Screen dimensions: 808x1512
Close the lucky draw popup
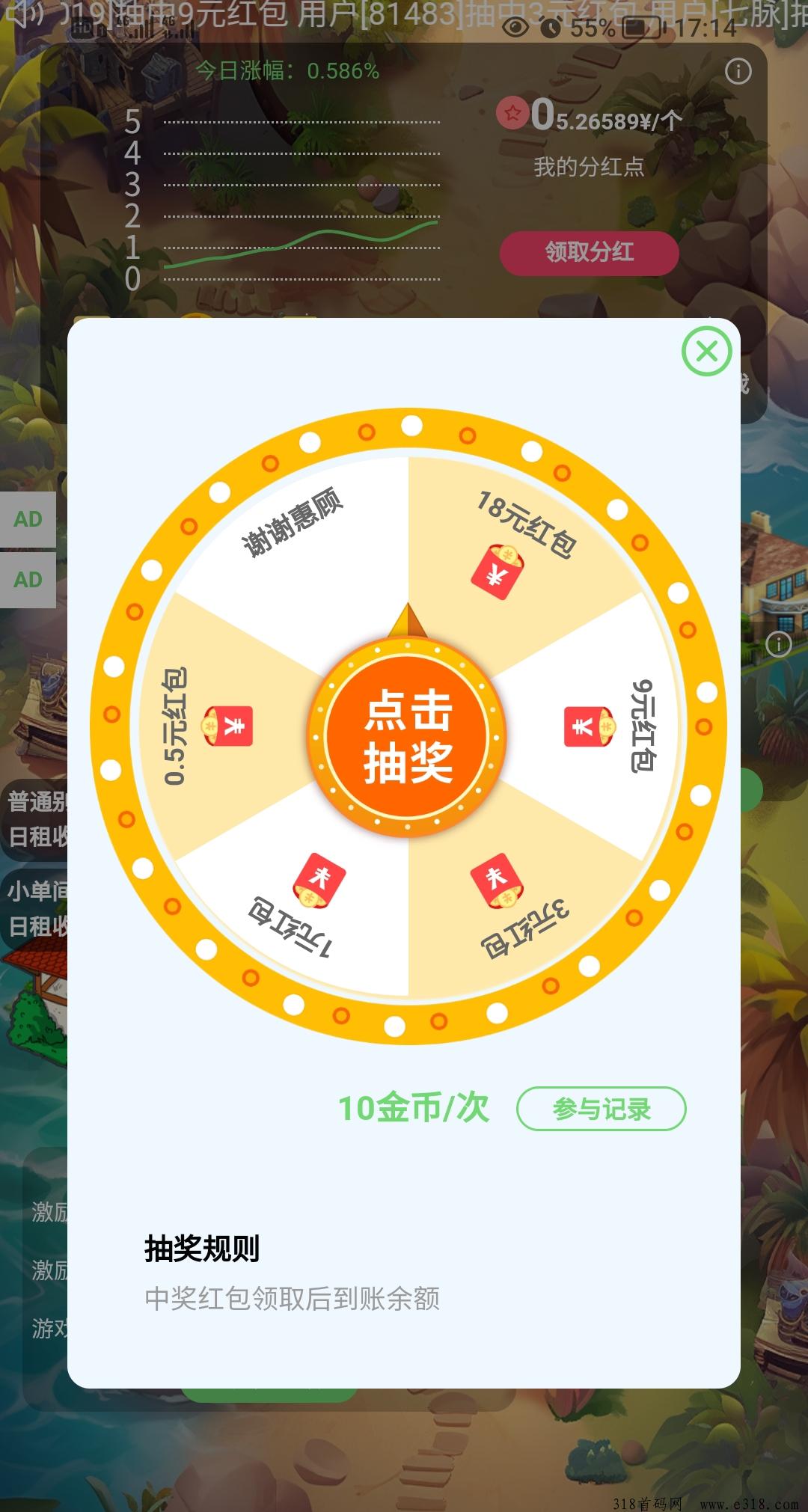706,351
